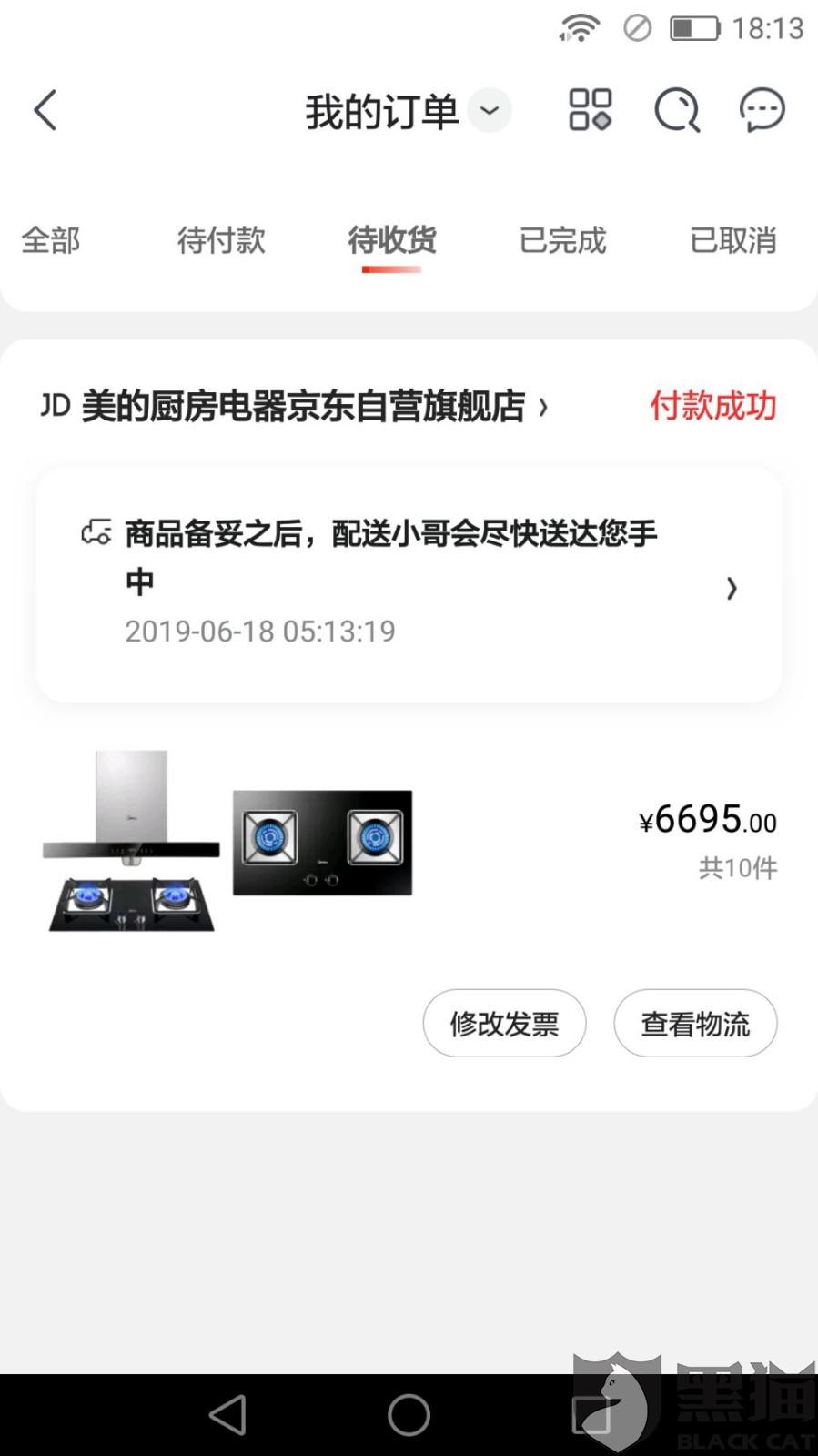Viewport: 818px width, 1456px height.
Task: Tap the system back triangle button
Action: pos(227,1415)
